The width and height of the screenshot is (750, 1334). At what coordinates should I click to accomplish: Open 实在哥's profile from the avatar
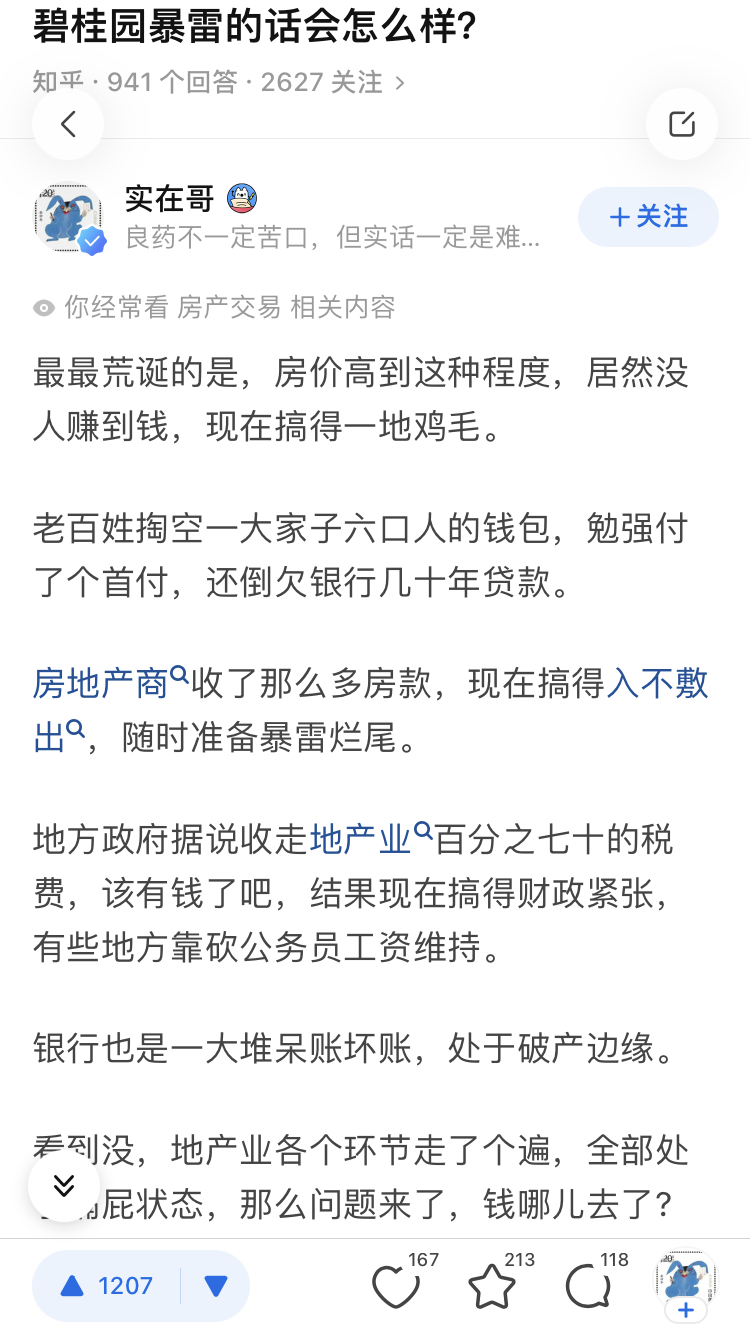pyautogui.click(x=68, y=217)
